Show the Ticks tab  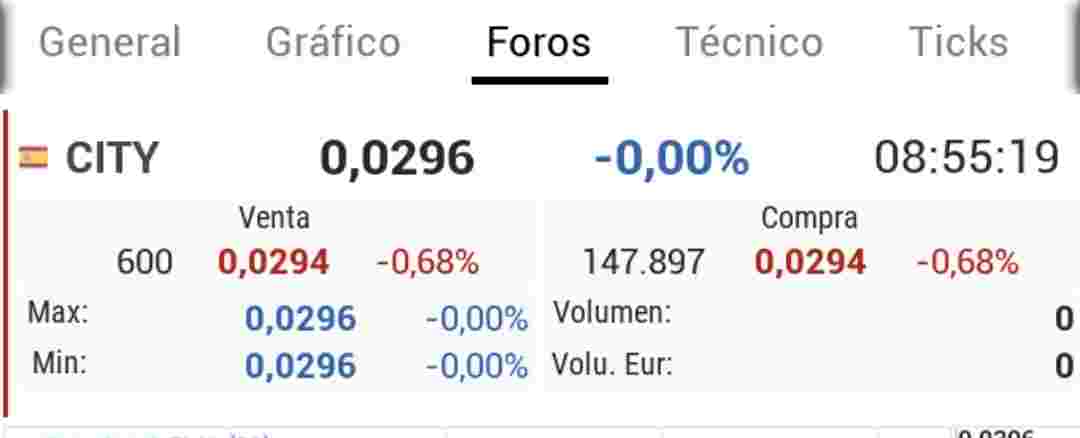pyautogui.click(x=959, y=42)
